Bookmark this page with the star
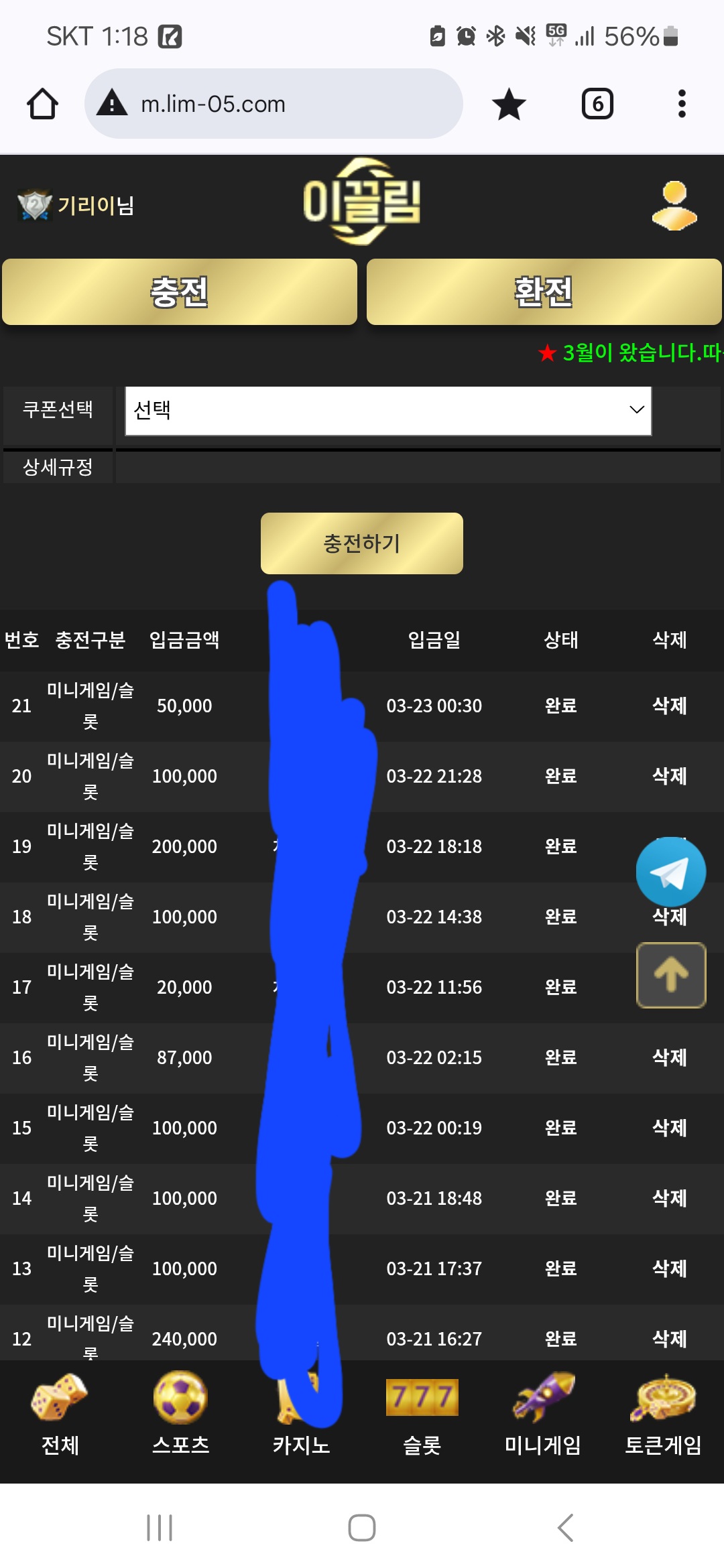This screenshot has height=1568, width=724. 509,104
